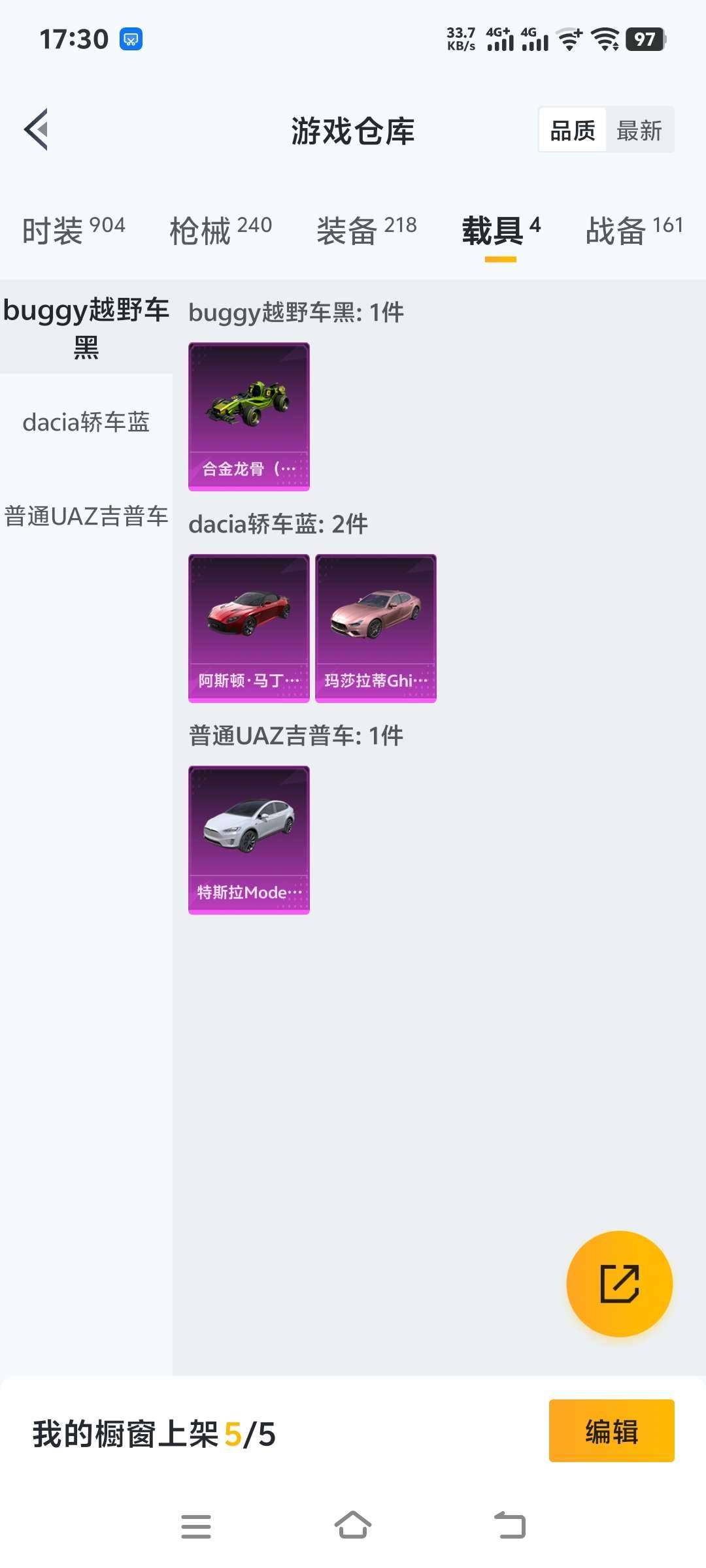Image resolution: width=706 pixels, height=1568 pixels.
Task: Enable 最新 sorting mode
Action: point(640,130)
